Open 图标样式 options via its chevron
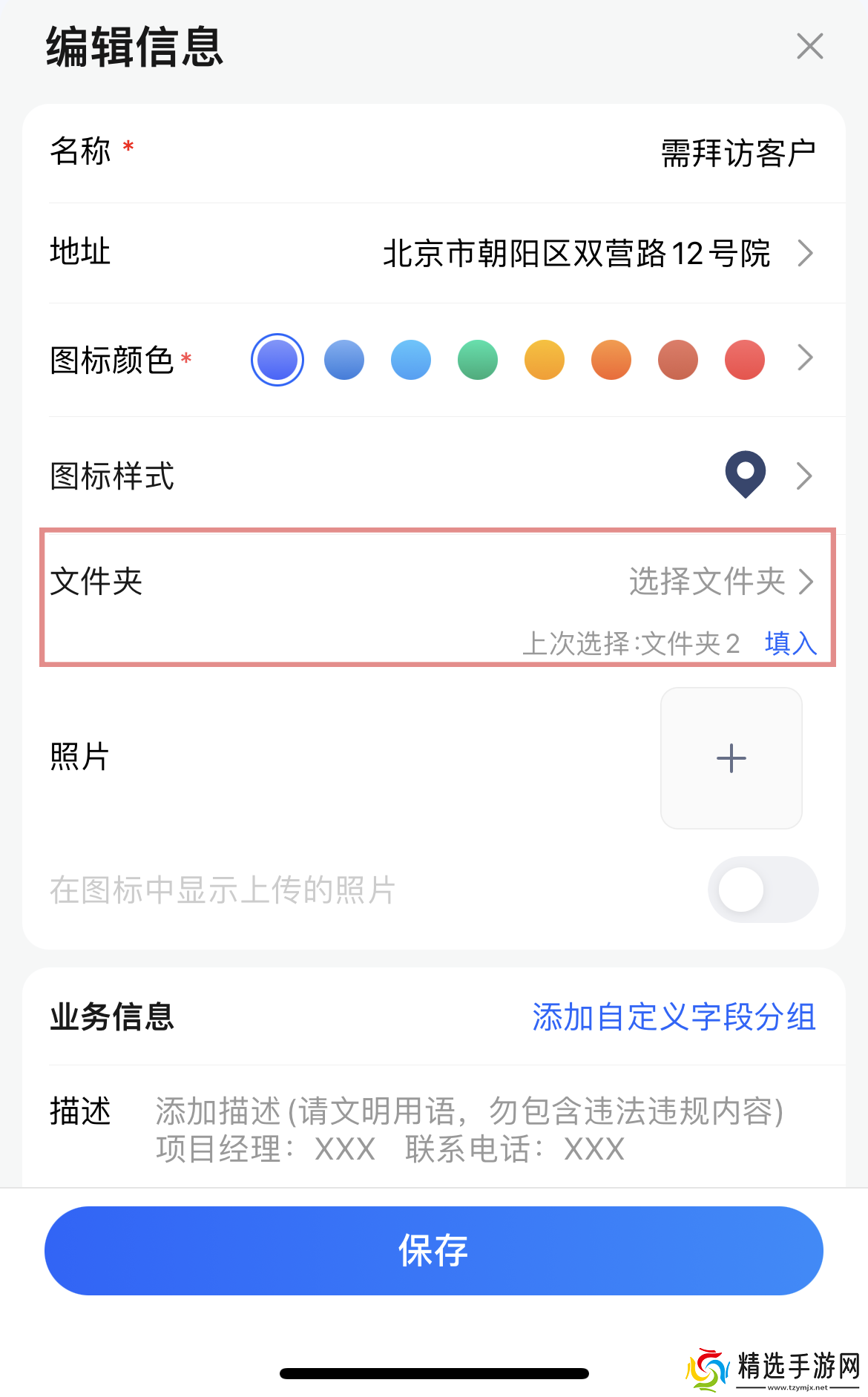The width and height of the screenshot is (868, 1397). (x=806, y=476)
